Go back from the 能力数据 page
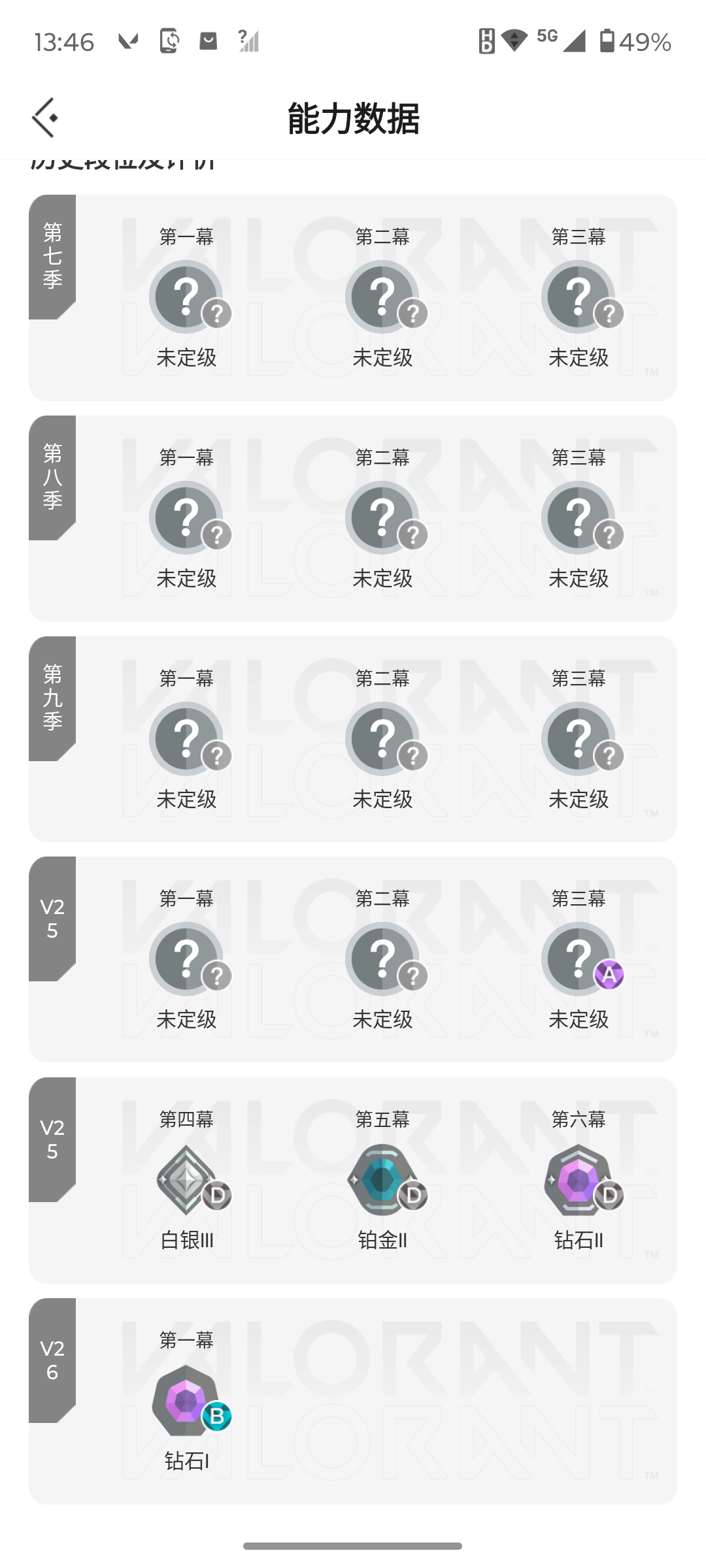 click(44, 118)
